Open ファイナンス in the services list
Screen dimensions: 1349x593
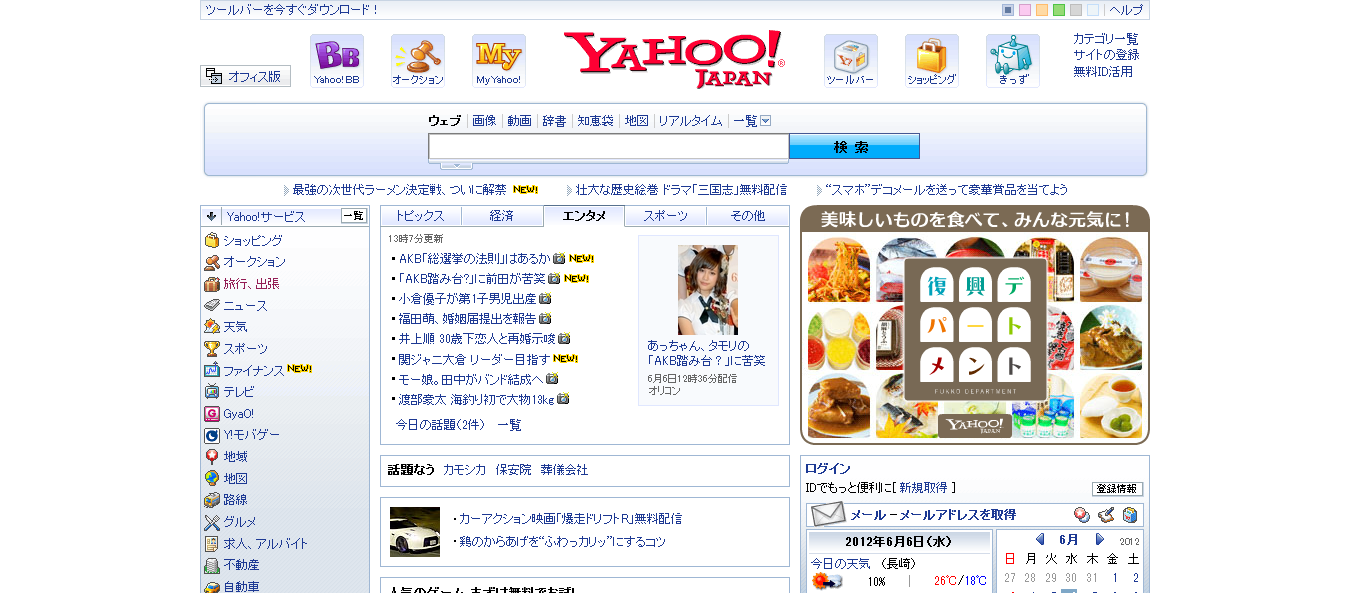(x=254, y=370)
